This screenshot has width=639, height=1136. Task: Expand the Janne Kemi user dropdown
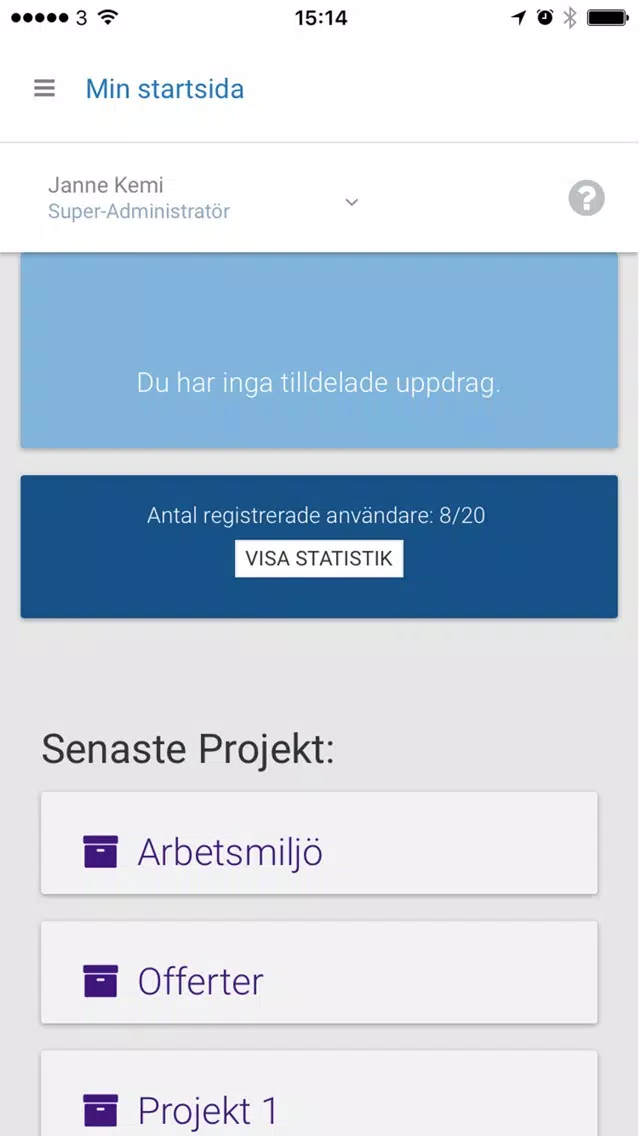point(351,202)
